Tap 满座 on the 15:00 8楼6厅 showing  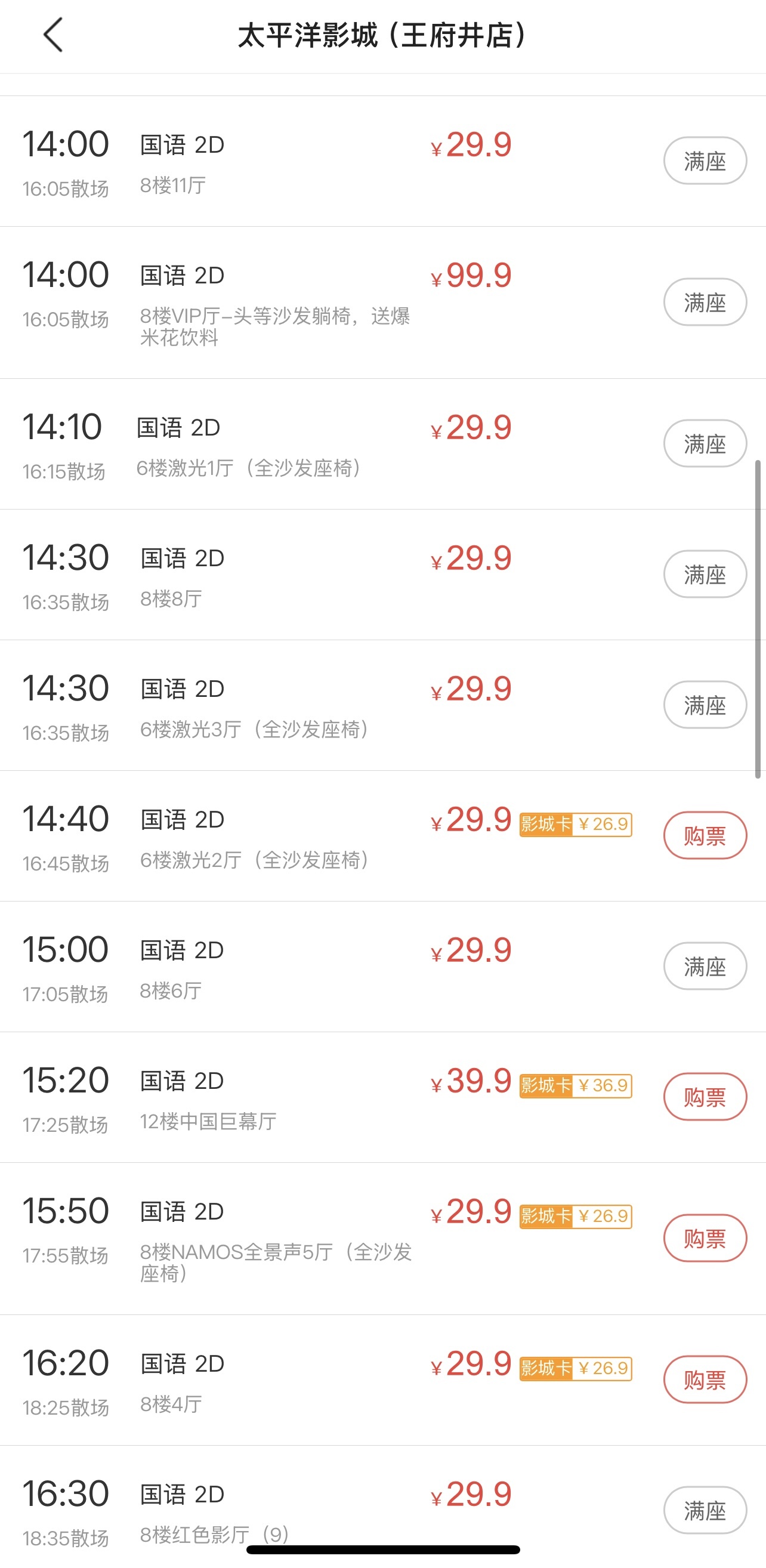pyautogui.click(x=705, y=966)
